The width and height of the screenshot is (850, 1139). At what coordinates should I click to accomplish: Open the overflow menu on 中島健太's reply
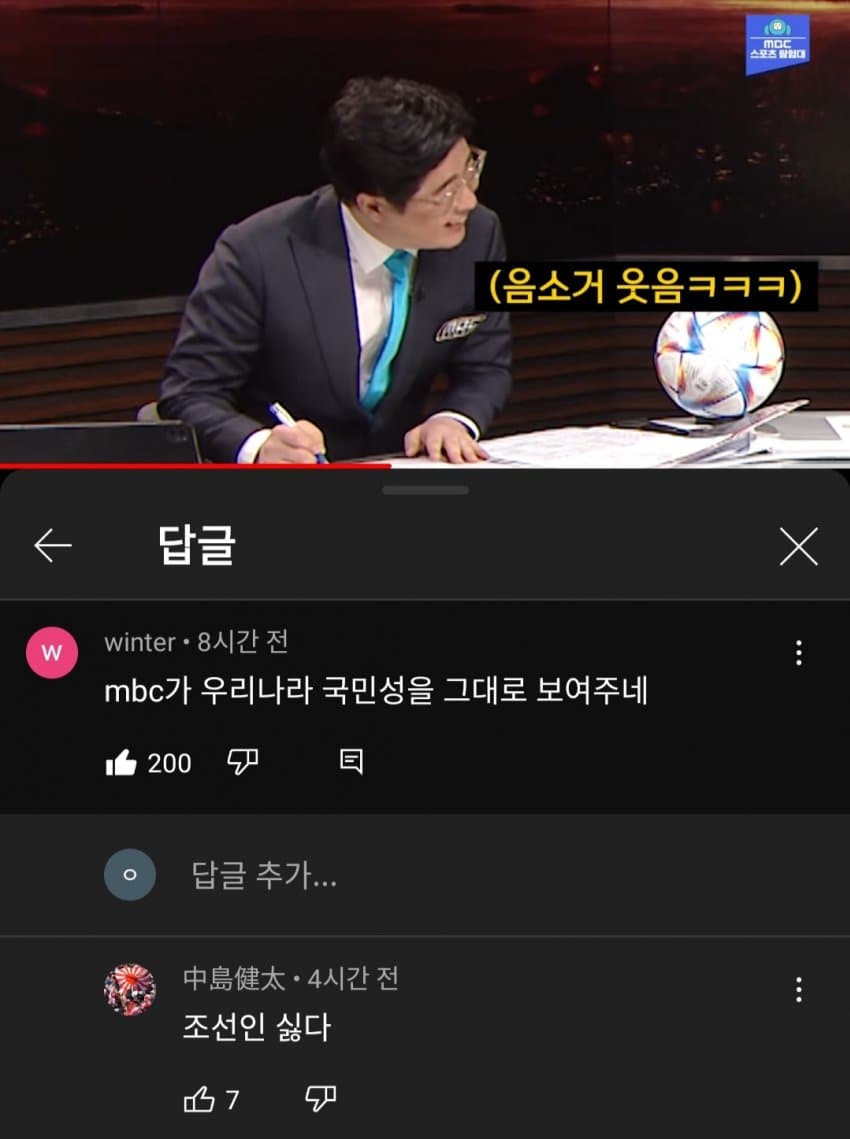coord(798,990)
